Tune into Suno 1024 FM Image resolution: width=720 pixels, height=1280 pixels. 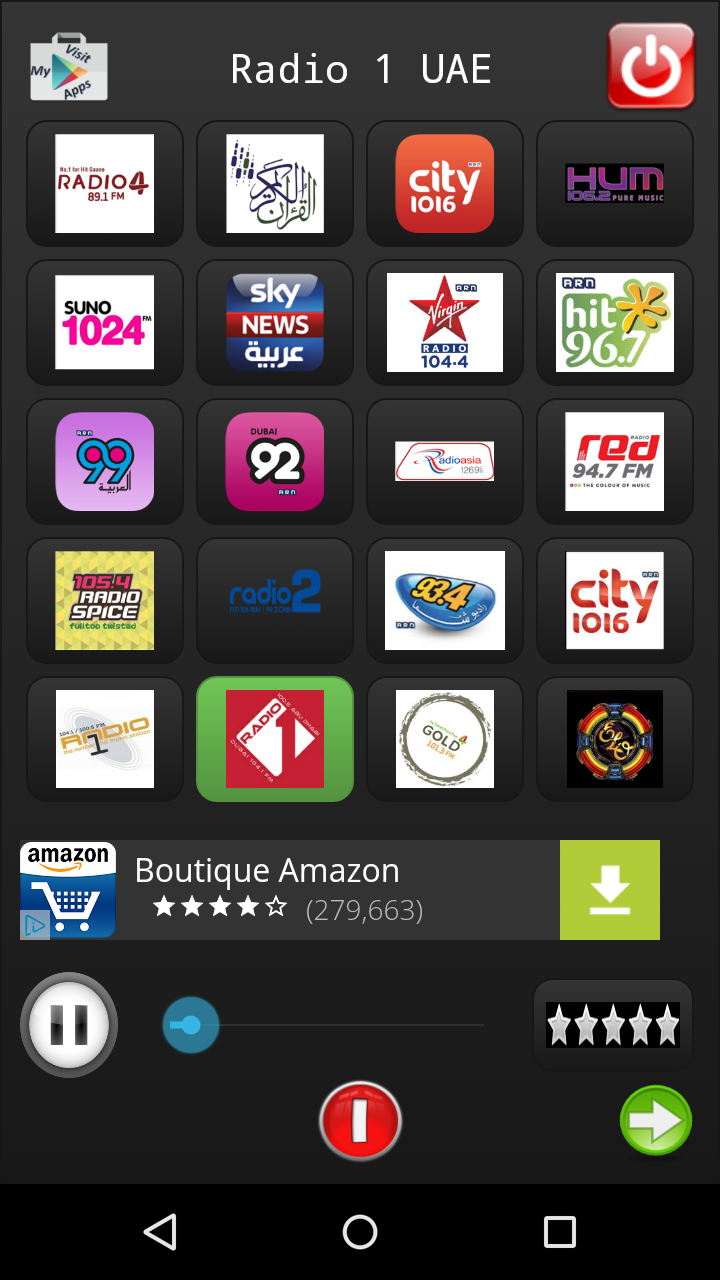104,322
